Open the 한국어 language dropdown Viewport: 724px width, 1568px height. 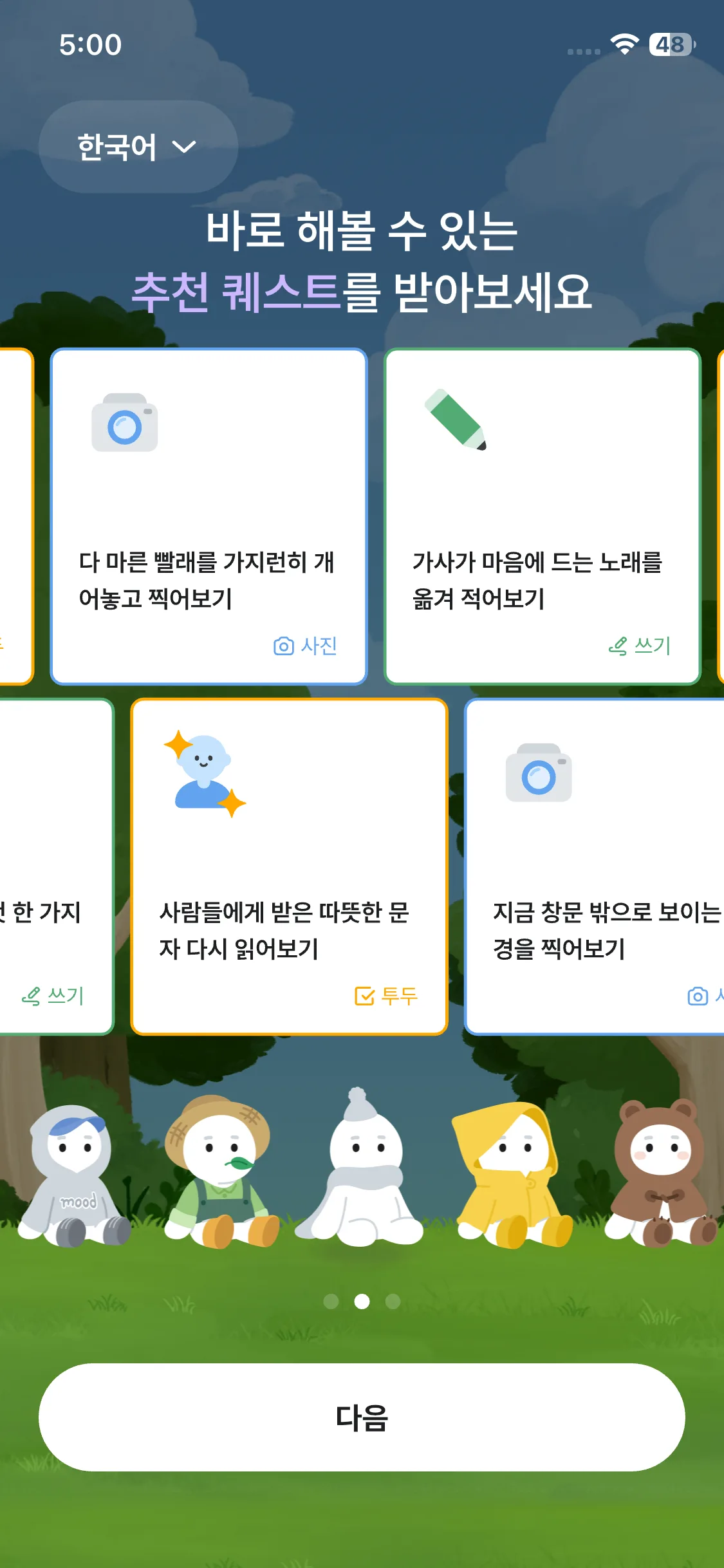(138, 147)
